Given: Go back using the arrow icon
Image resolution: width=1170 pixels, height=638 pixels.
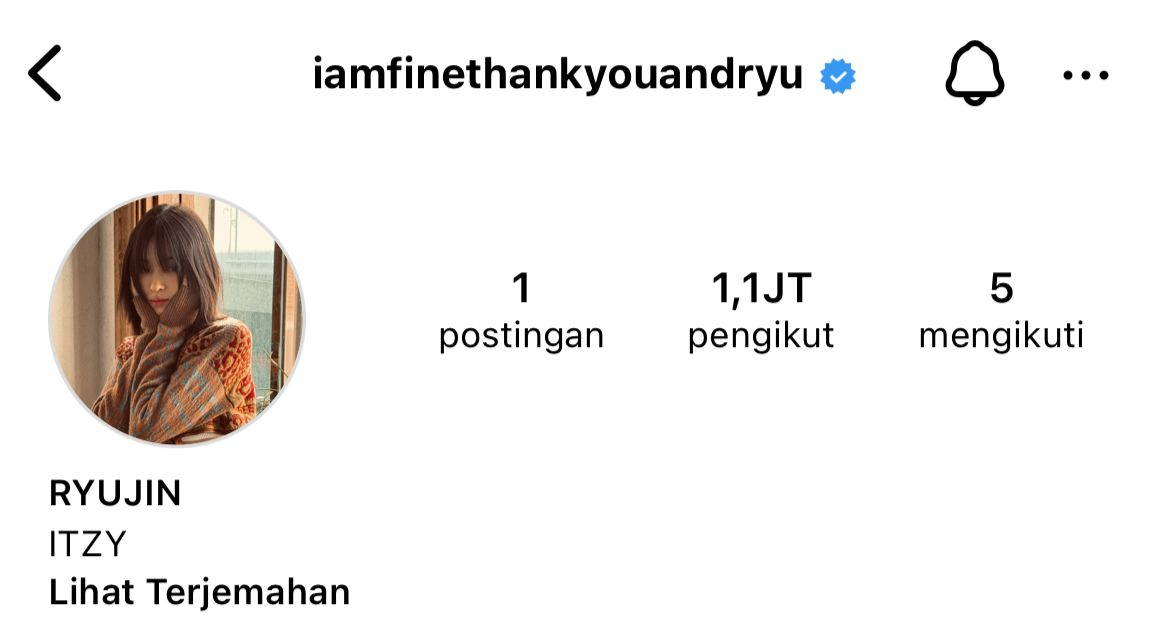Looking at the screenshot, I should [x=45, y=74].
